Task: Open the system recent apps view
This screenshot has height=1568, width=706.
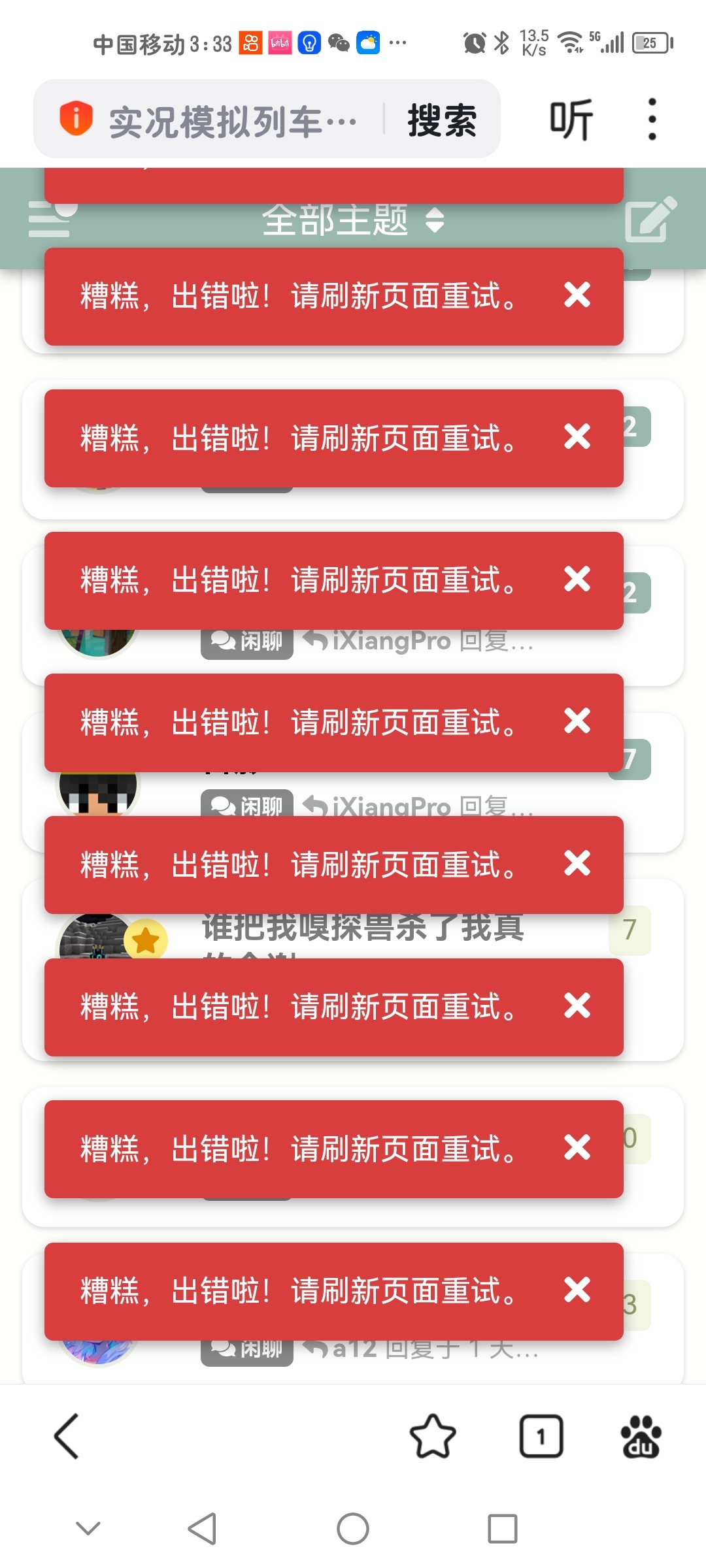Action: [x=503, y=1529]
